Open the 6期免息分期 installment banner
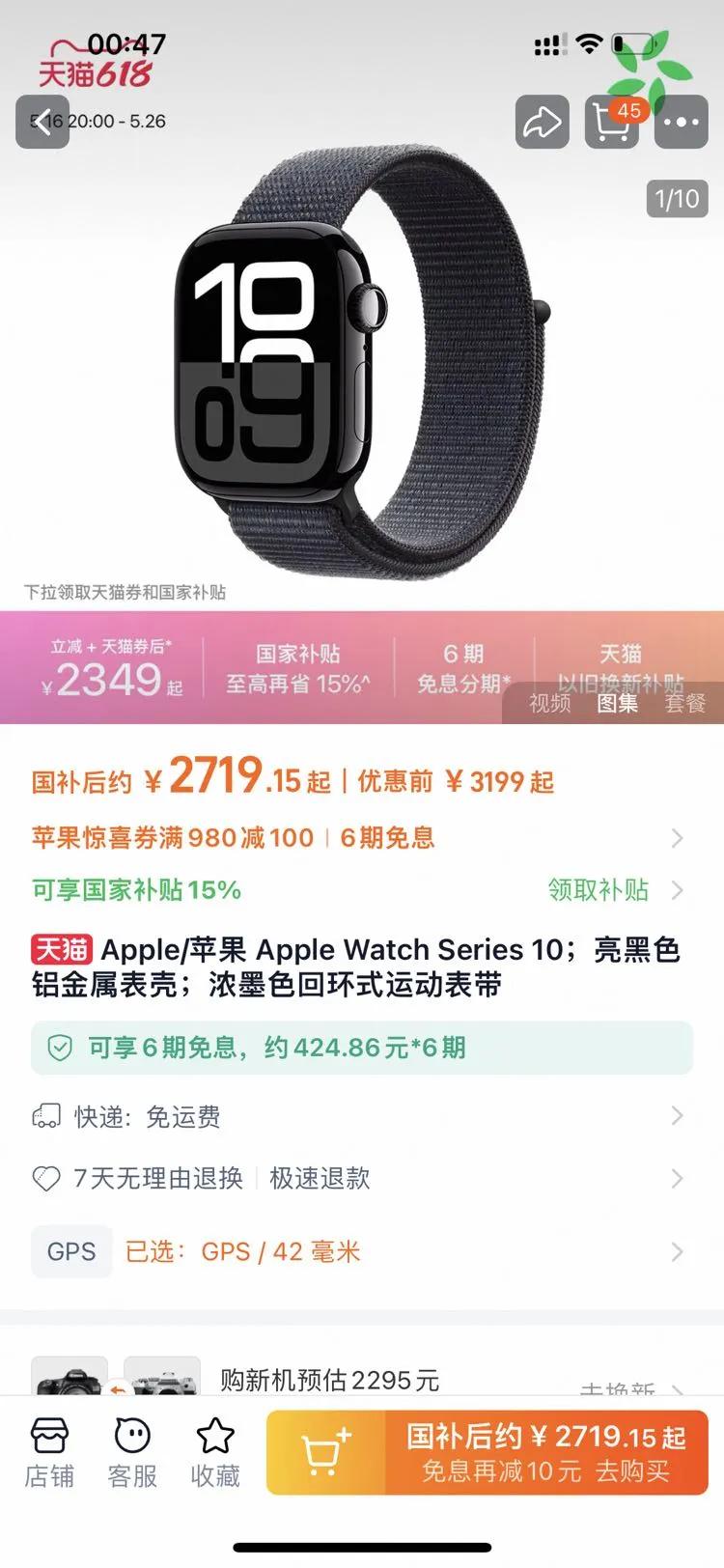This screenshot has height=1568, width=724. click(463, 667)
